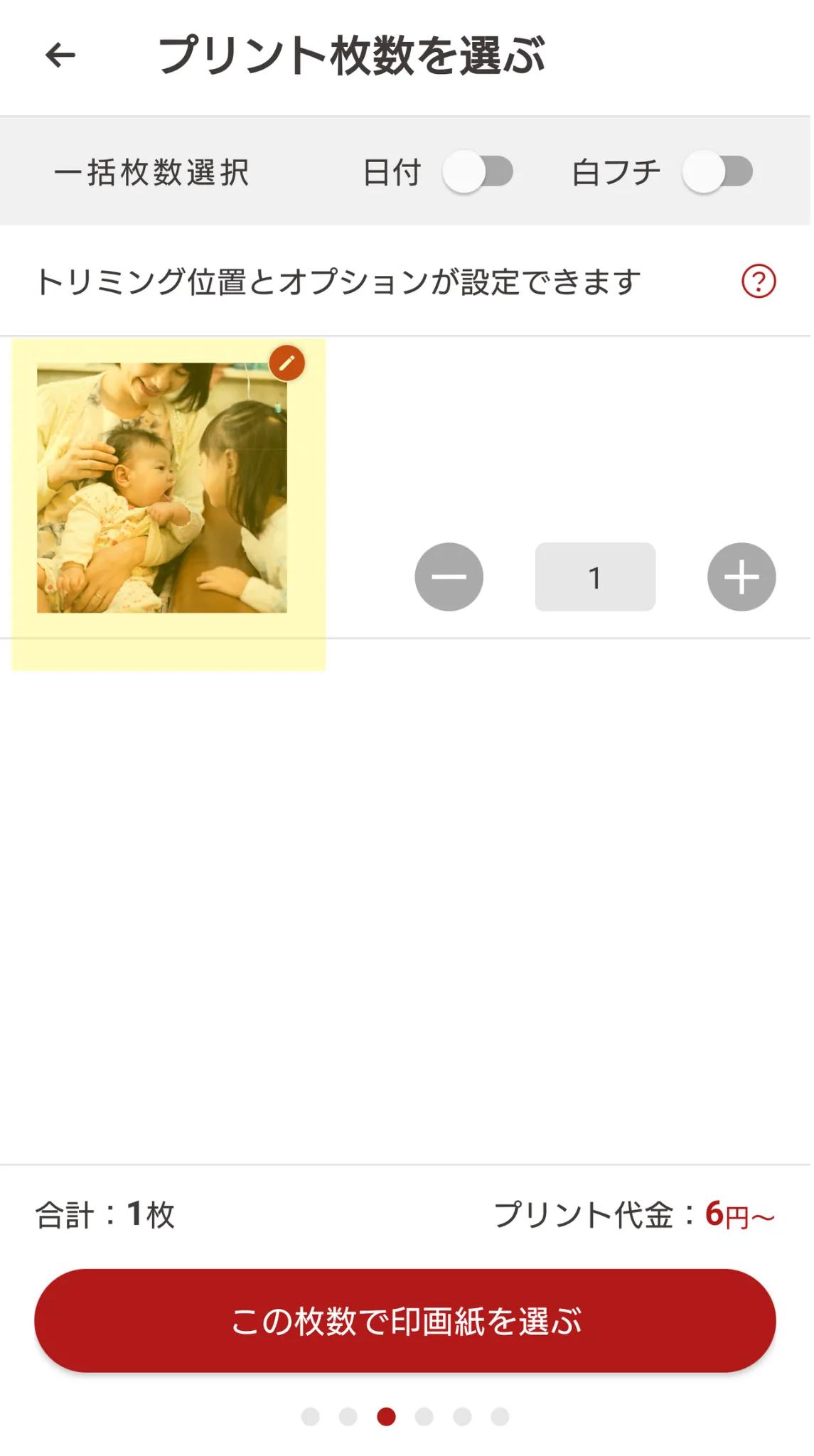
Task: Open the family photo thumbnail for trimming
Action: (162, 488)
